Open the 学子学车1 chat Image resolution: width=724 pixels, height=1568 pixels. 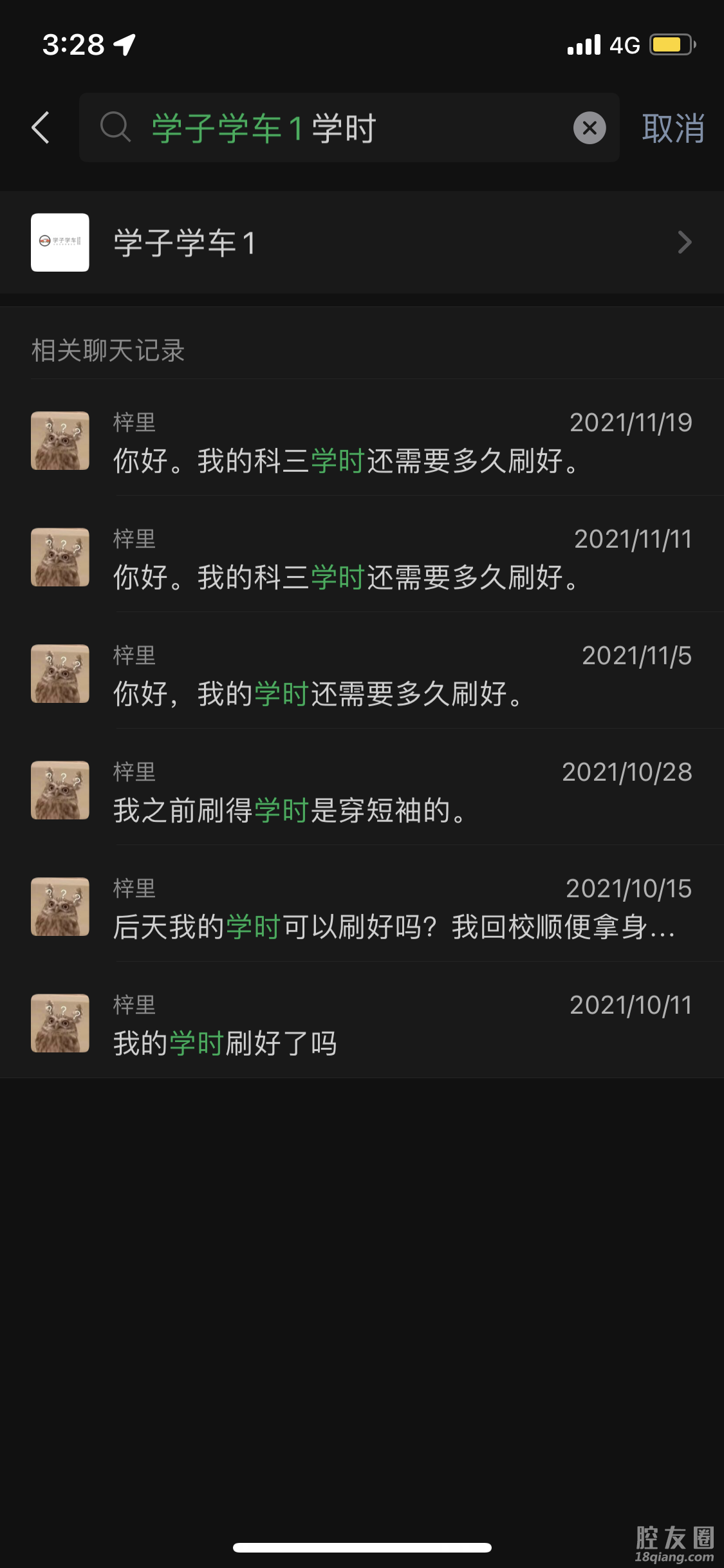[x=362, y=243]
